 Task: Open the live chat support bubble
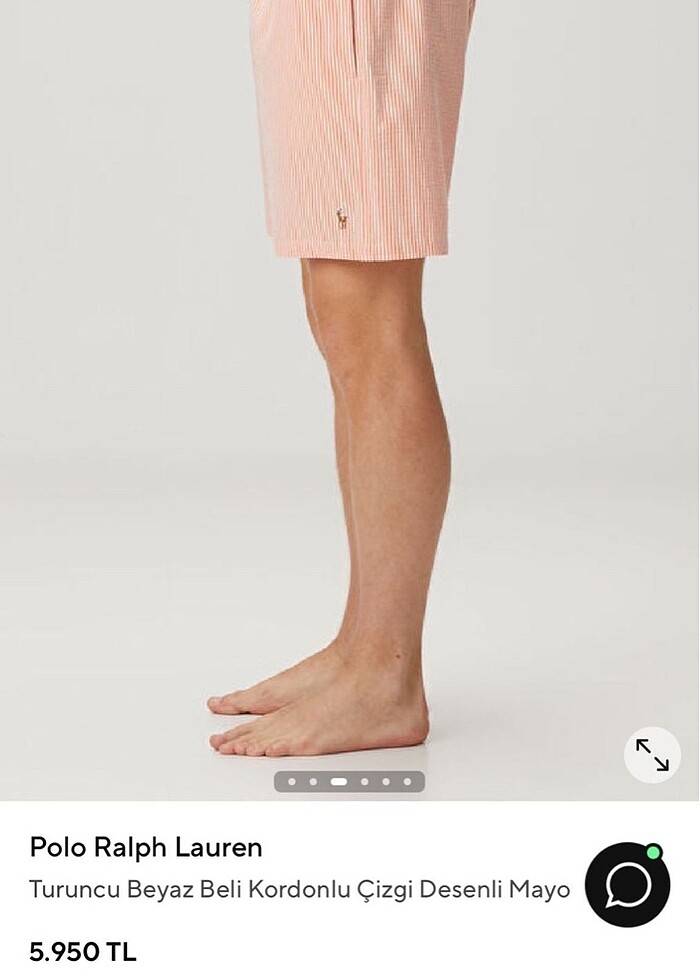[x=627, y=885]
